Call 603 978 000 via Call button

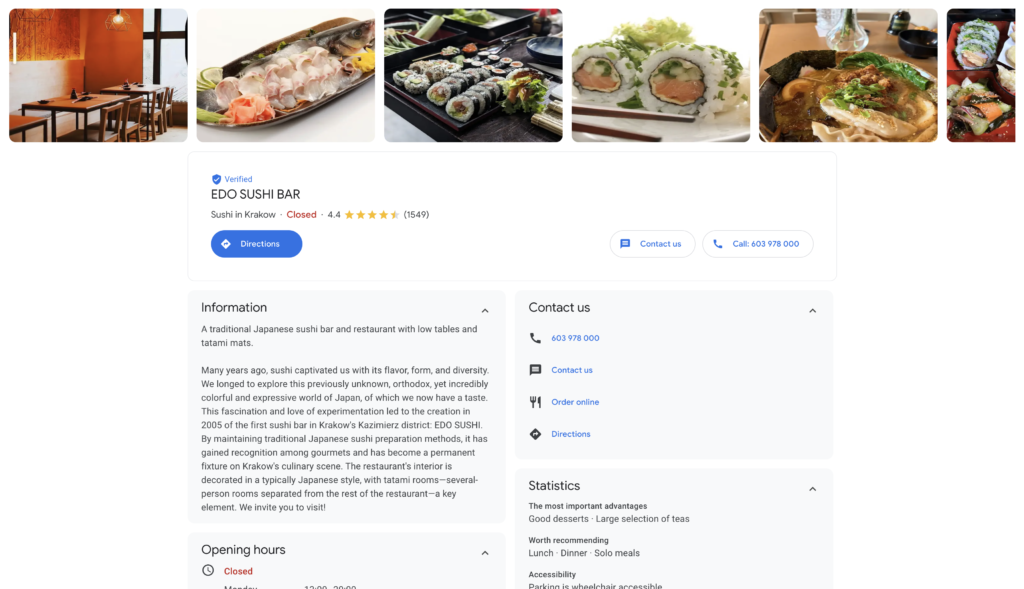click(x=757, y=244)
